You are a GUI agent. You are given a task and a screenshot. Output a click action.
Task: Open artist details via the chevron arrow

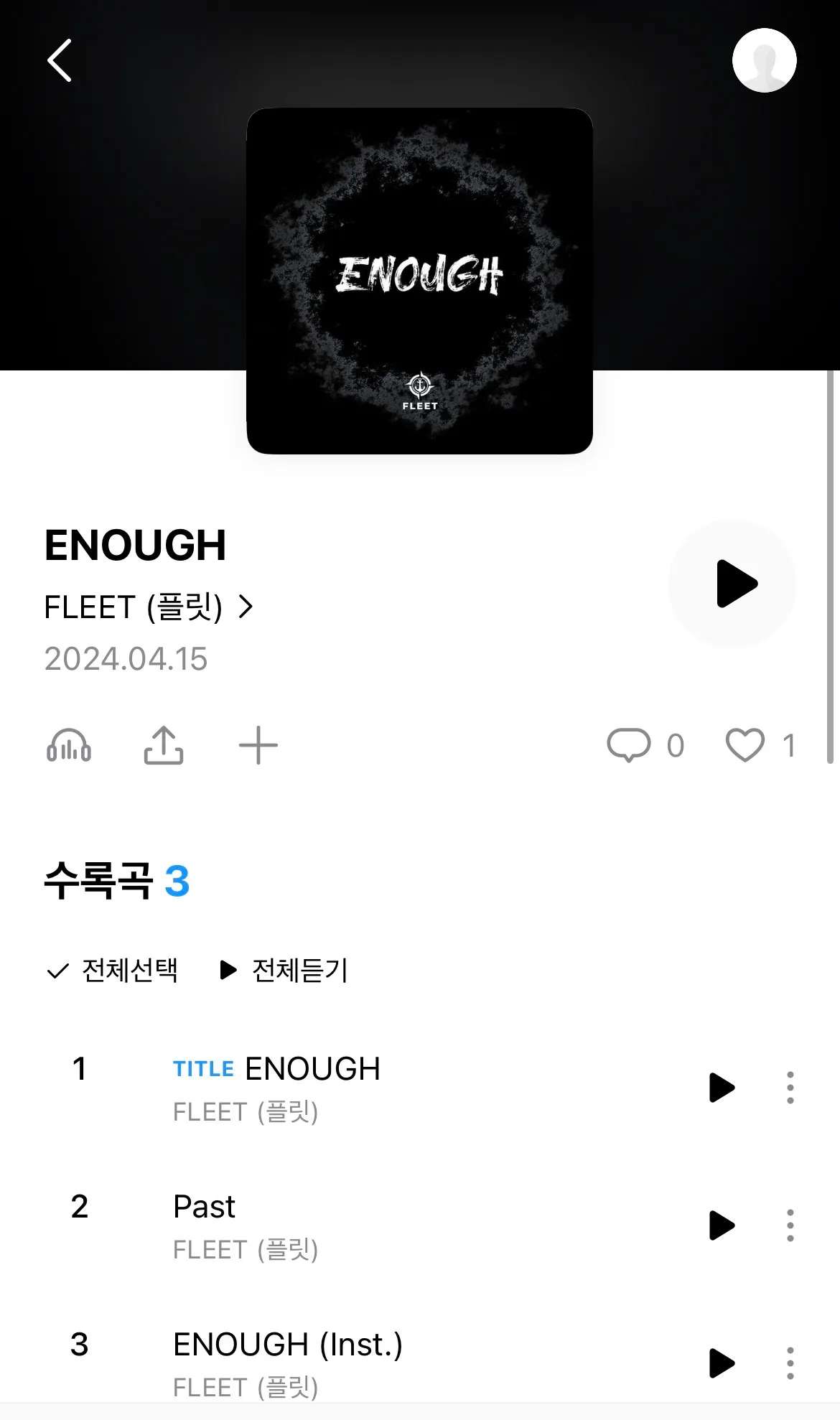coord(247,607)
